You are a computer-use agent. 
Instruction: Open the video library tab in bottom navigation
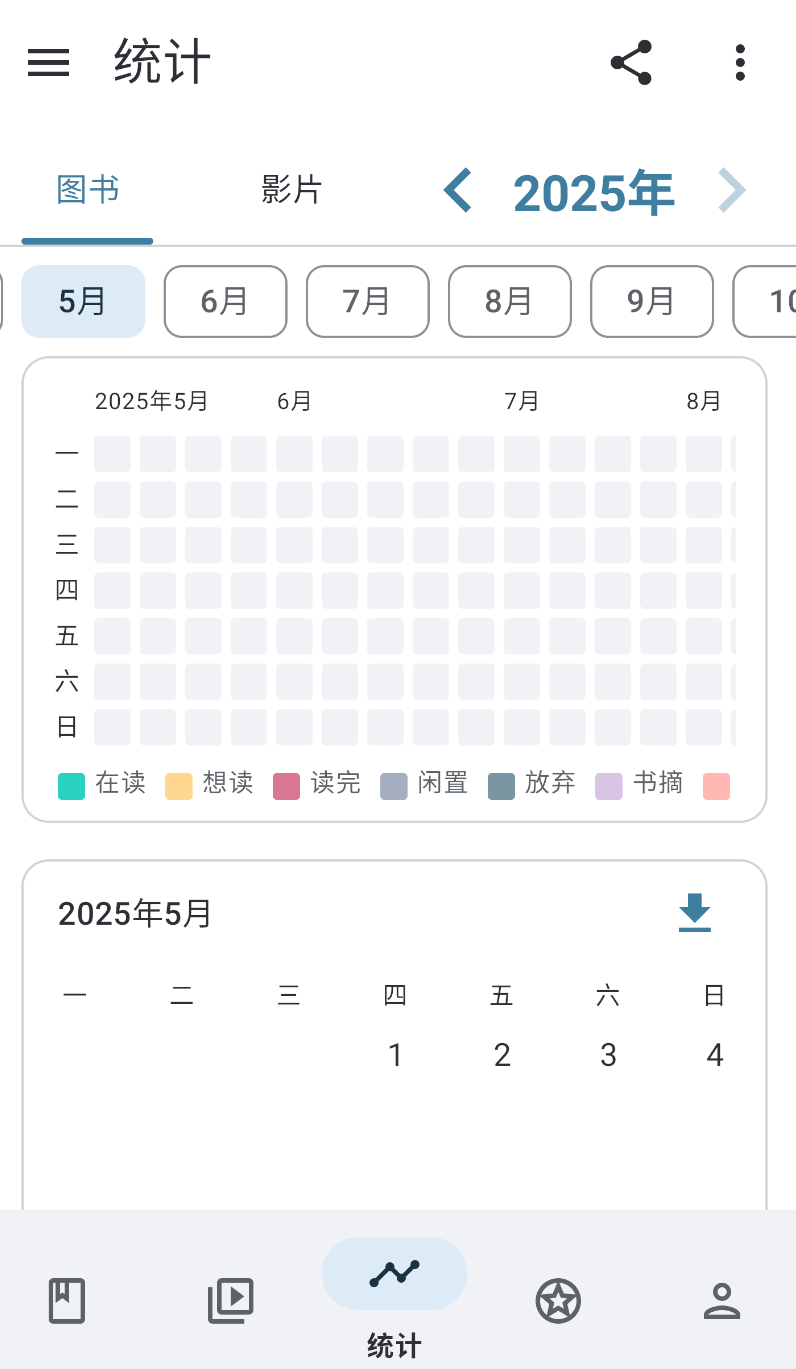tap(231, 1301)
